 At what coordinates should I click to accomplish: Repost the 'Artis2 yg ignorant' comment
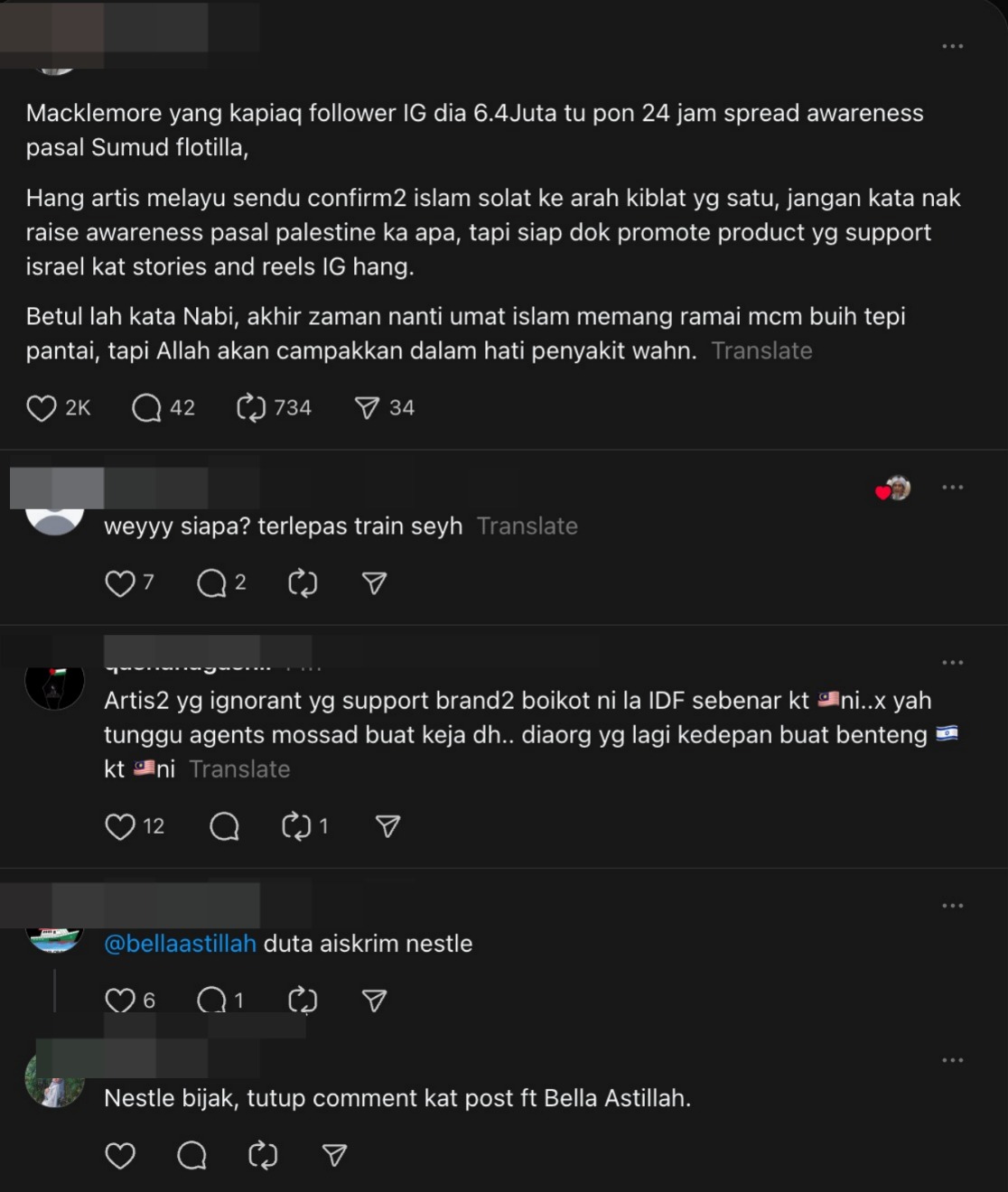point(296,826)
